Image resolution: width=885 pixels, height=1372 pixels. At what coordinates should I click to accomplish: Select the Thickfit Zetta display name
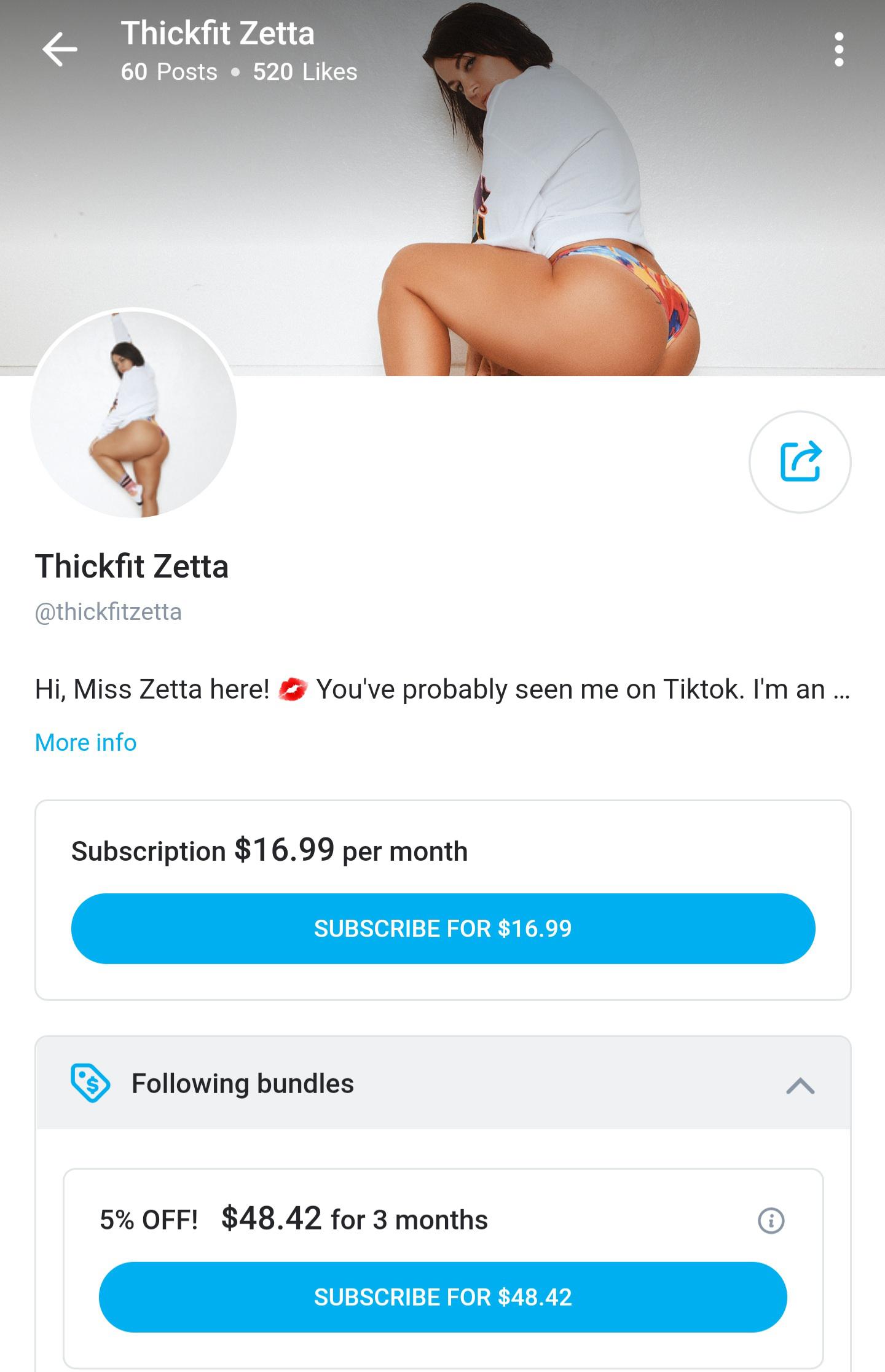(133, 568)
